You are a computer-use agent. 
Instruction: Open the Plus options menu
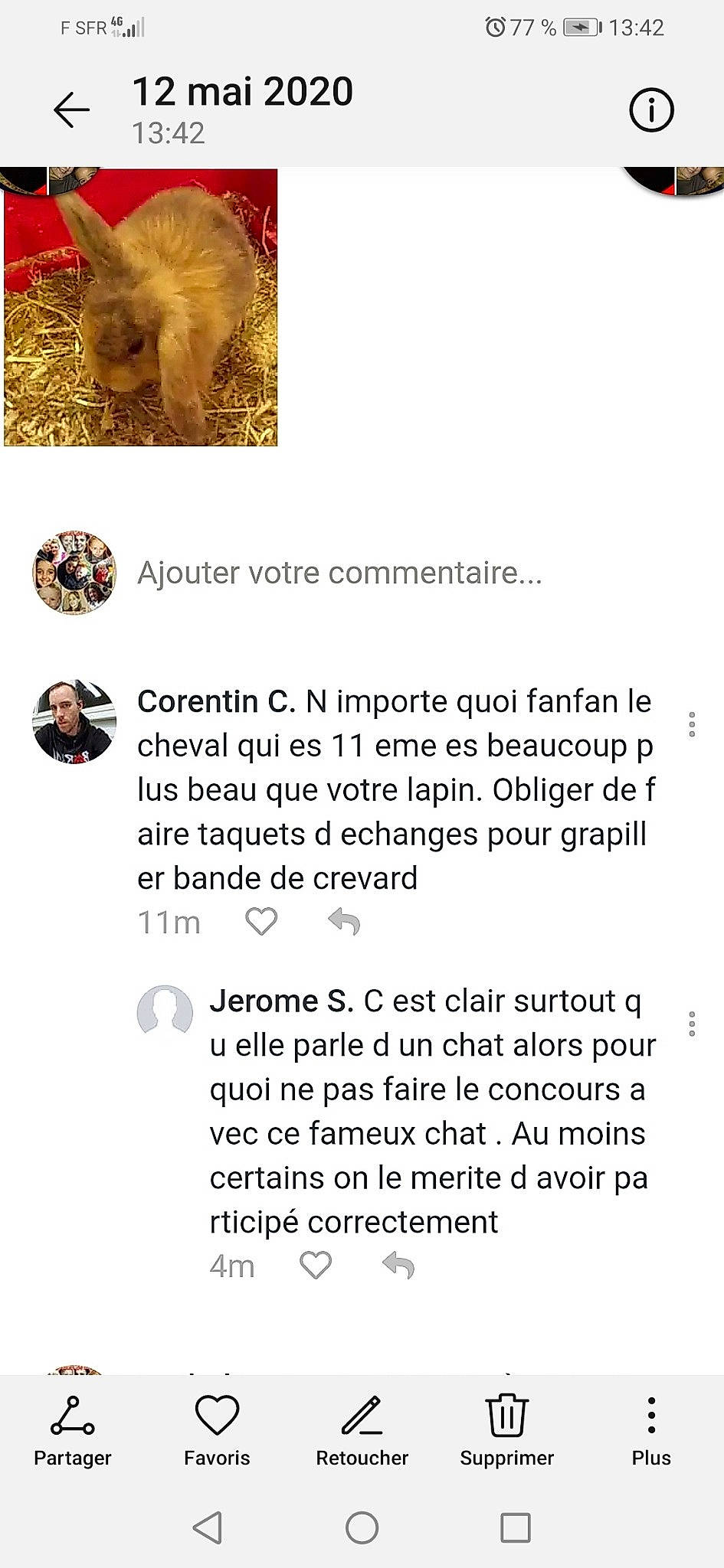651,1430
